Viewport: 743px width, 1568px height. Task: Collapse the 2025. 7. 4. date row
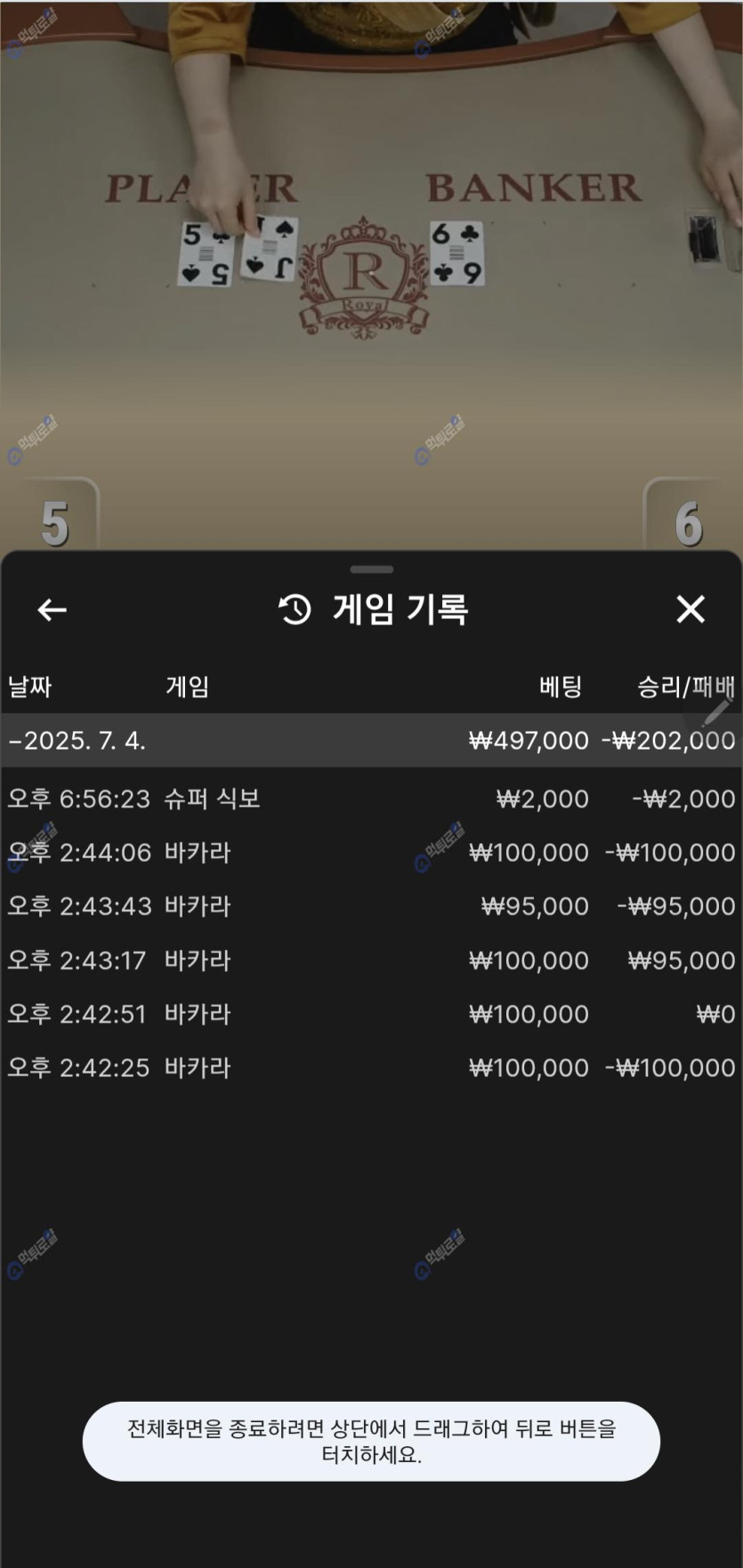[x=371, y=740]
